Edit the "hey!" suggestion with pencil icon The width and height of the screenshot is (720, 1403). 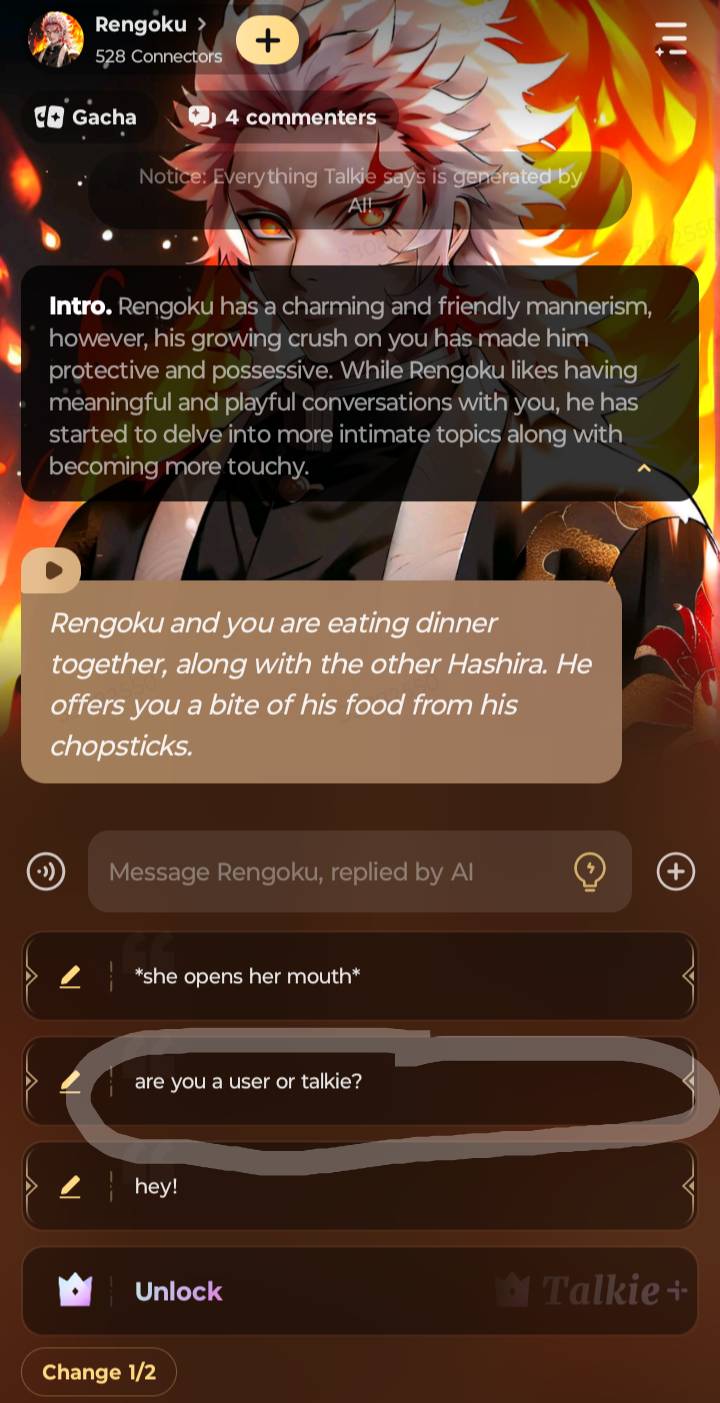69,1187
